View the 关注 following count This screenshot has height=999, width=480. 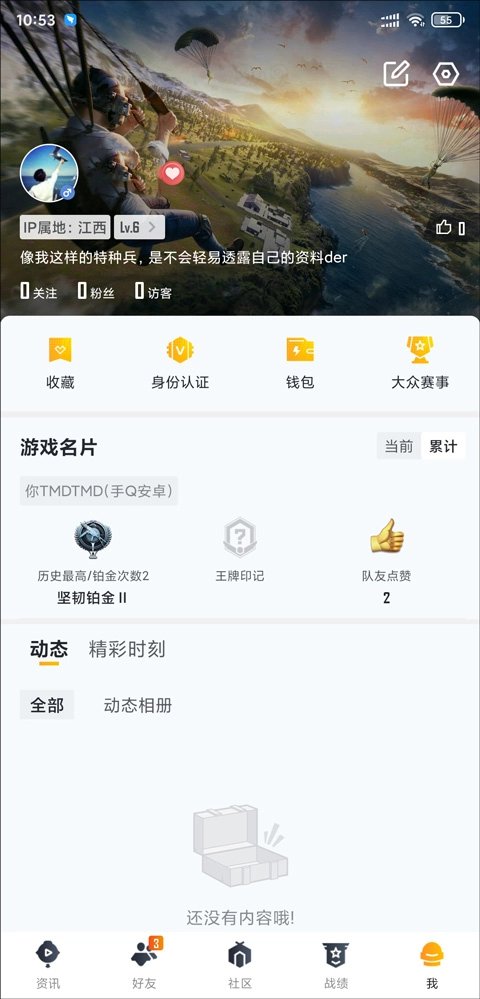39,292
